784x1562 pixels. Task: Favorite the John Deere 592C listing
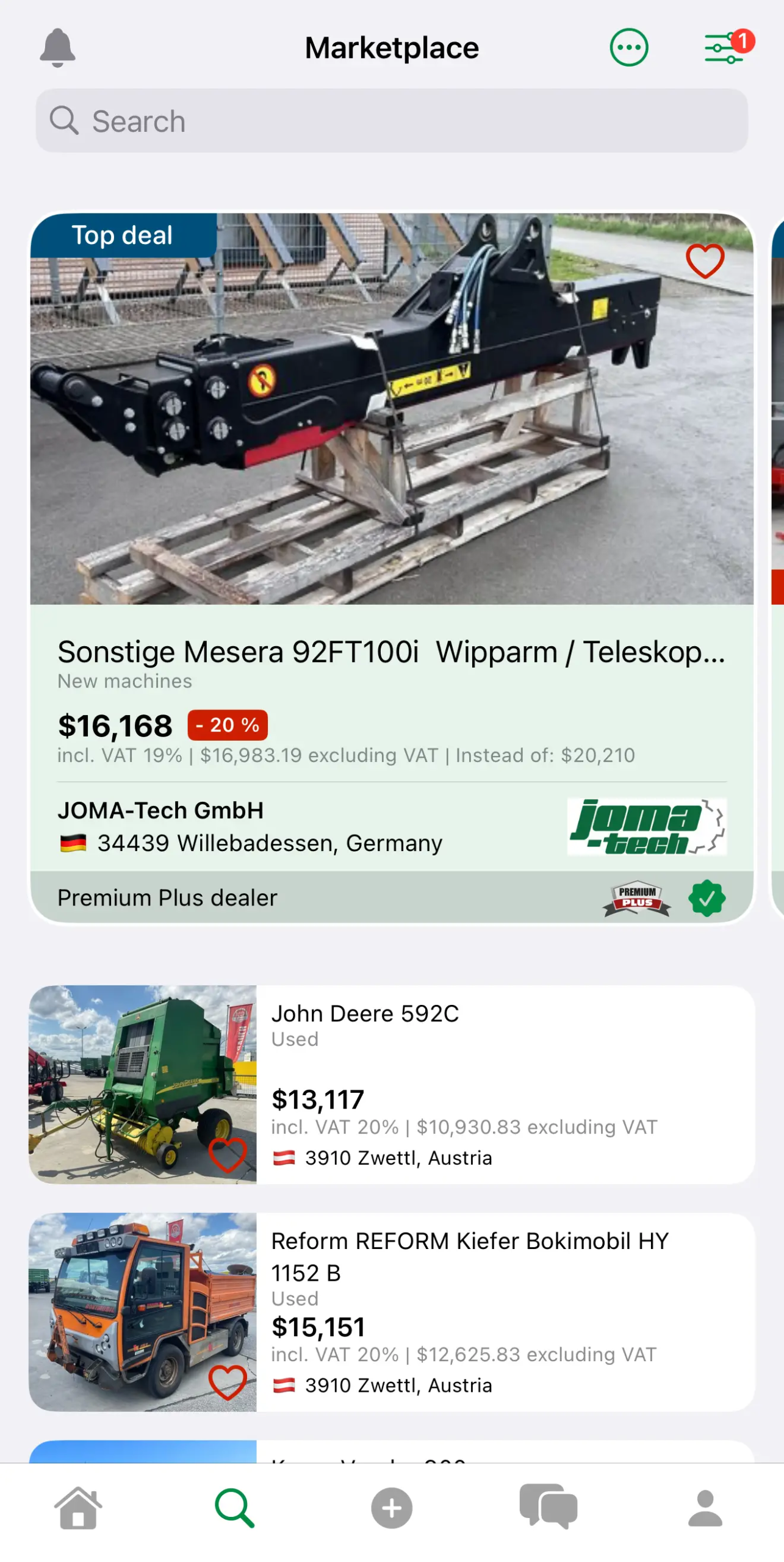point(228,1154)
